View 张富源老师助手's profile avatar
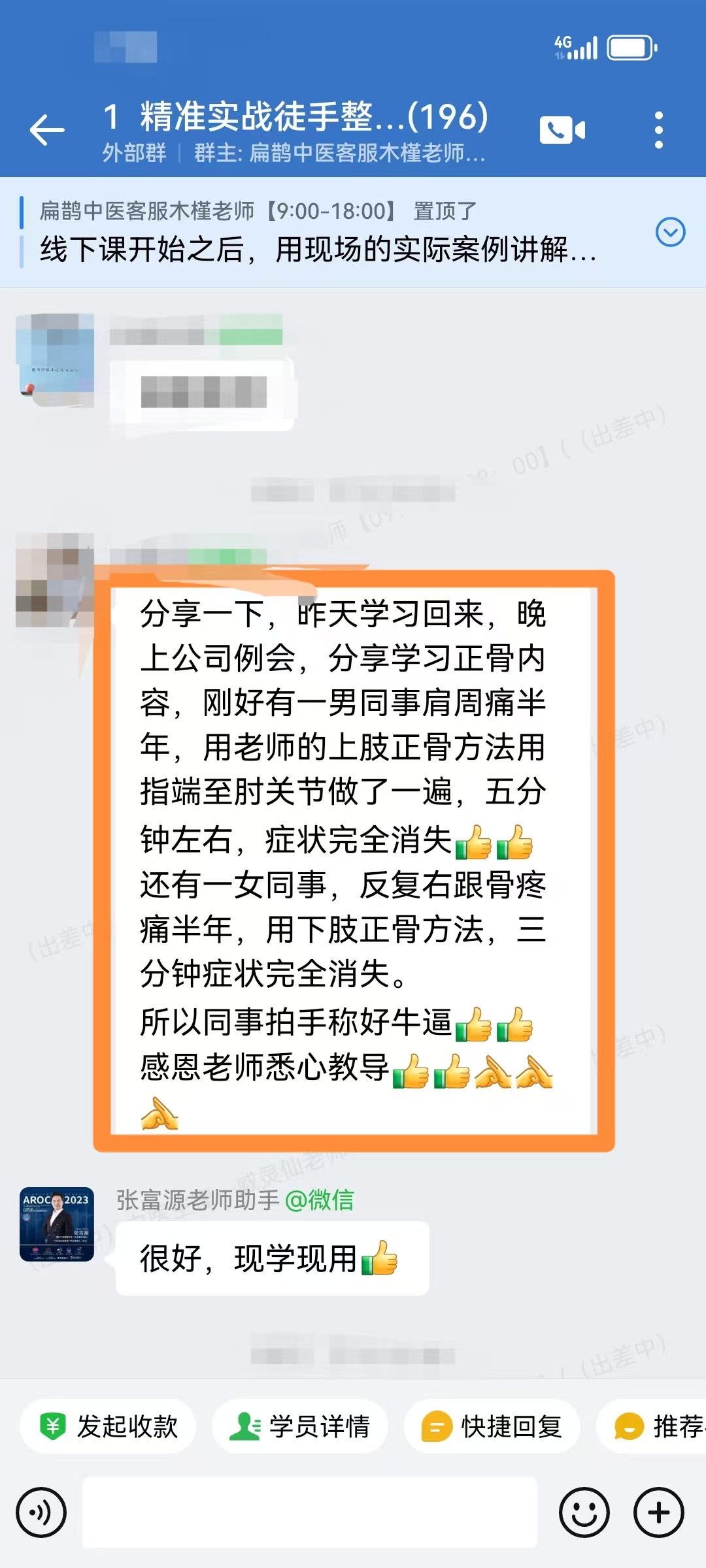Viewport: 706px width, 1568px height. [x=57, y=1224]
